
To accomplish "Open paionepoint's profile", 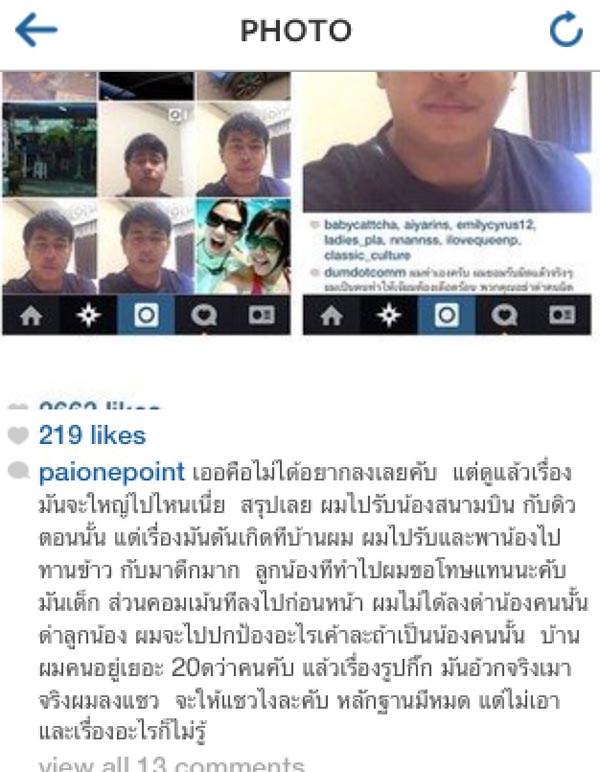I will point(112,472).
